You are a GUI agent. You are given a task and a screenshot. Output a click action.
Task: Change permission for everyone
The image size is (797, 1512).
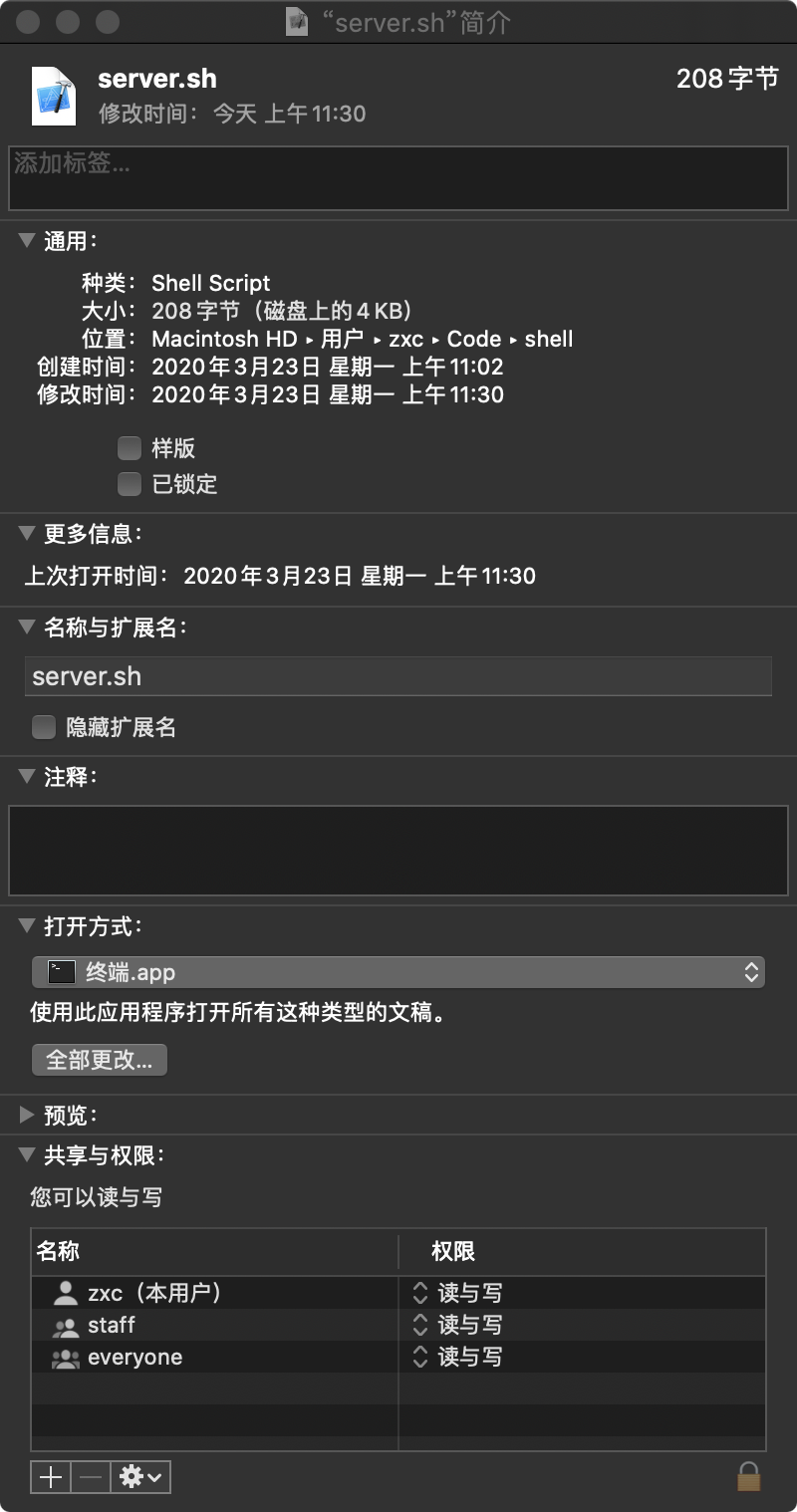click(457, 1357)
